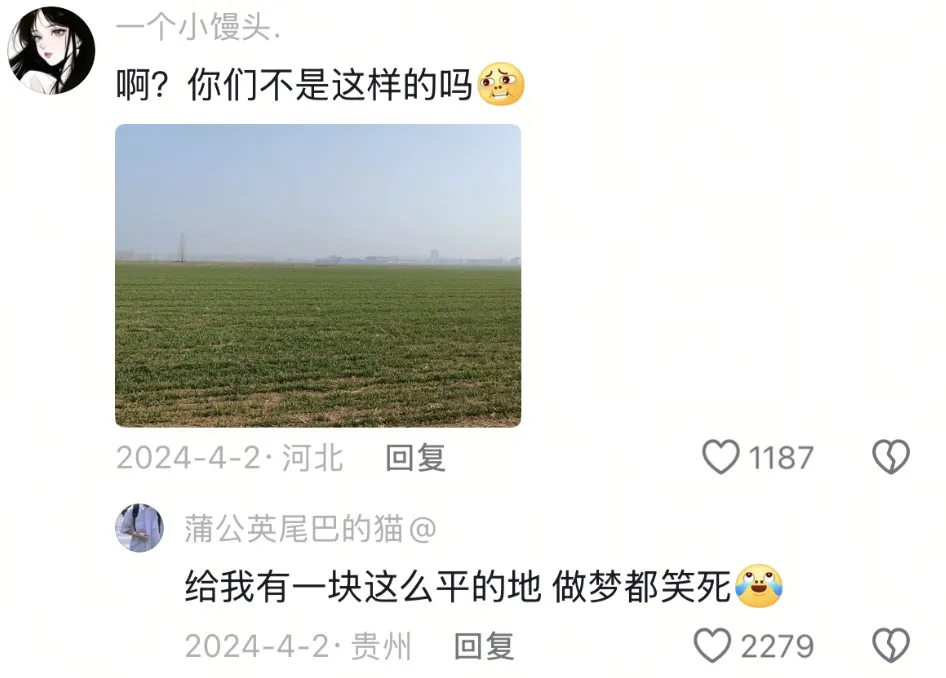Like 一个小馒头's comment with 1187 likes
Screen dimensions: 946x678
(x=721, y=458)
